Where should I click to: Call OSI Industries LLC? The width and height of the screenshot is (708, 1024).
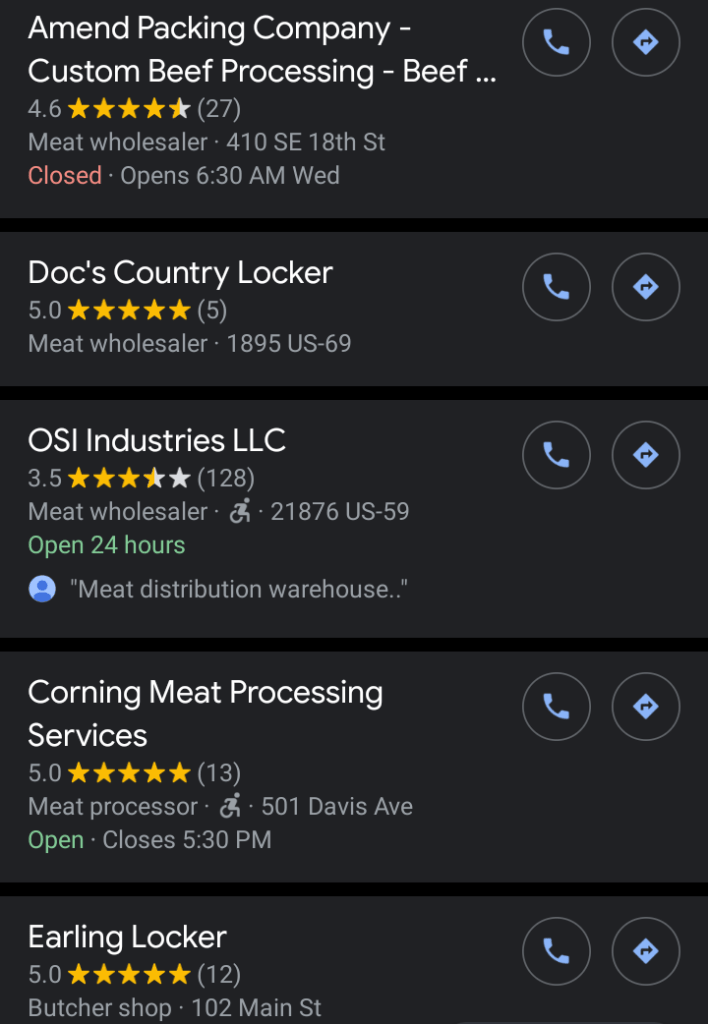(556, 455)
